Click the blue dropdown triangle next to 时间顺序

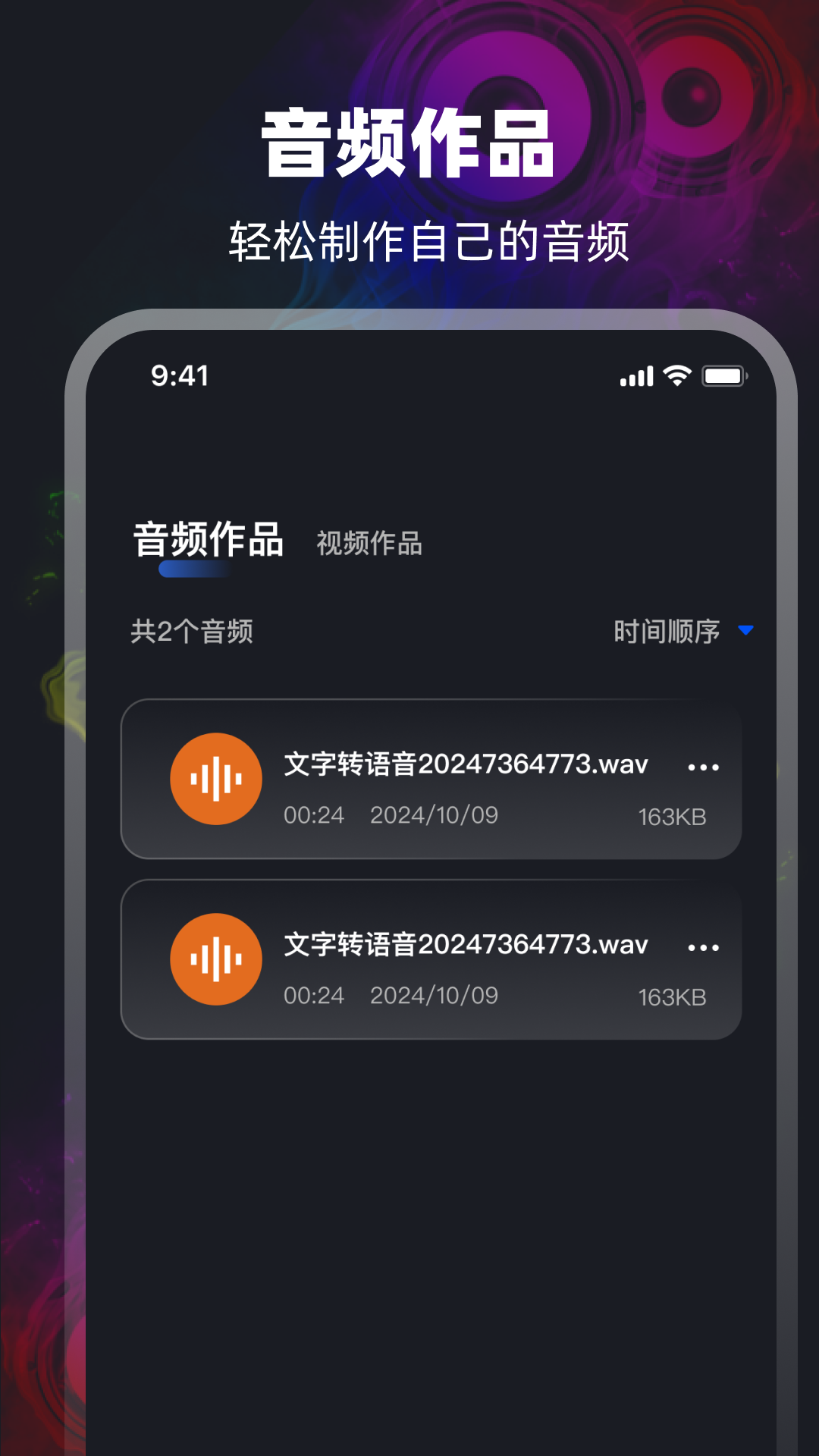tap(748, 631)
